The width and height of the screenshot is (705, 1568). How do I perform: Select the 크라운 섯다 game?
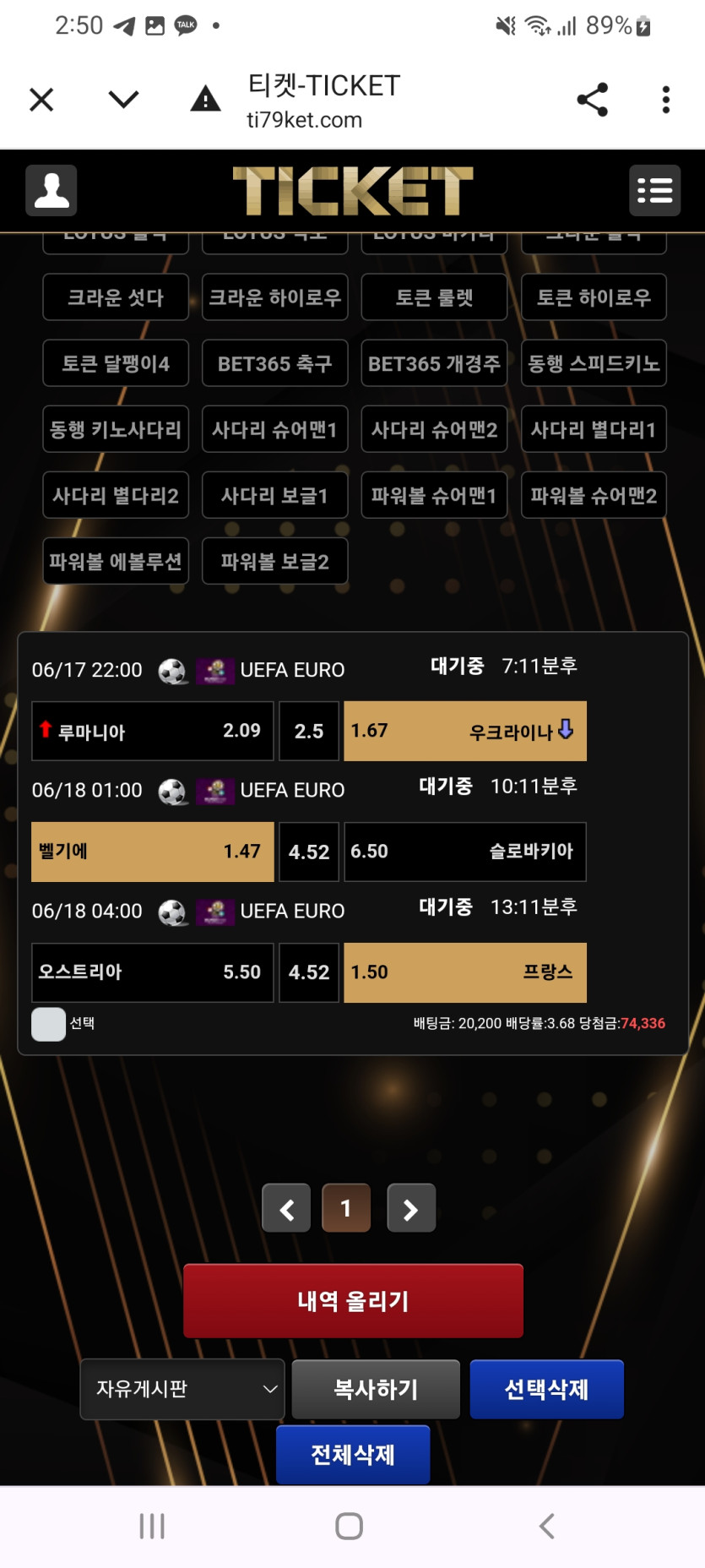(x=116, y=297)
